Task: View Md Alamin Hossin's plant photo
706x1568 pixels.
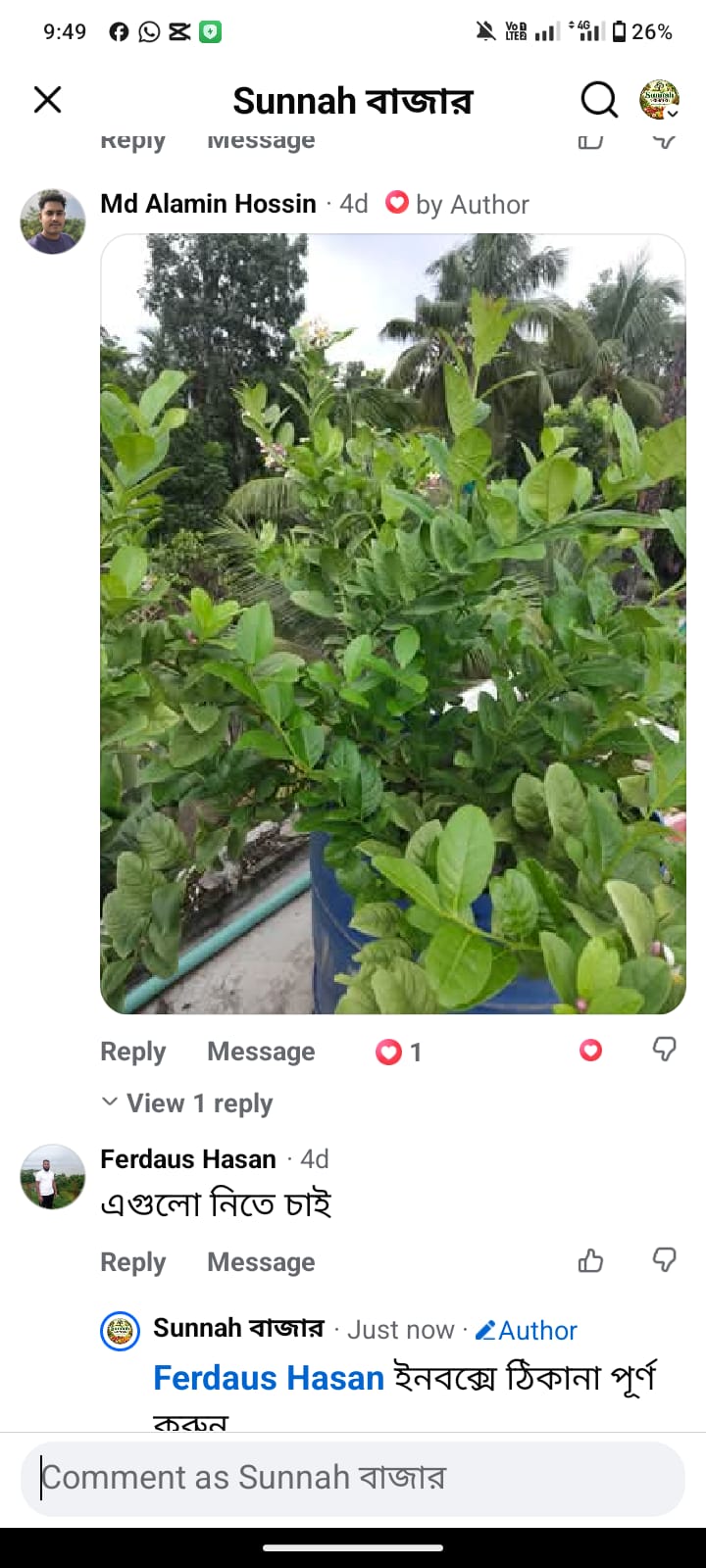Action: [x=392, y=623]
